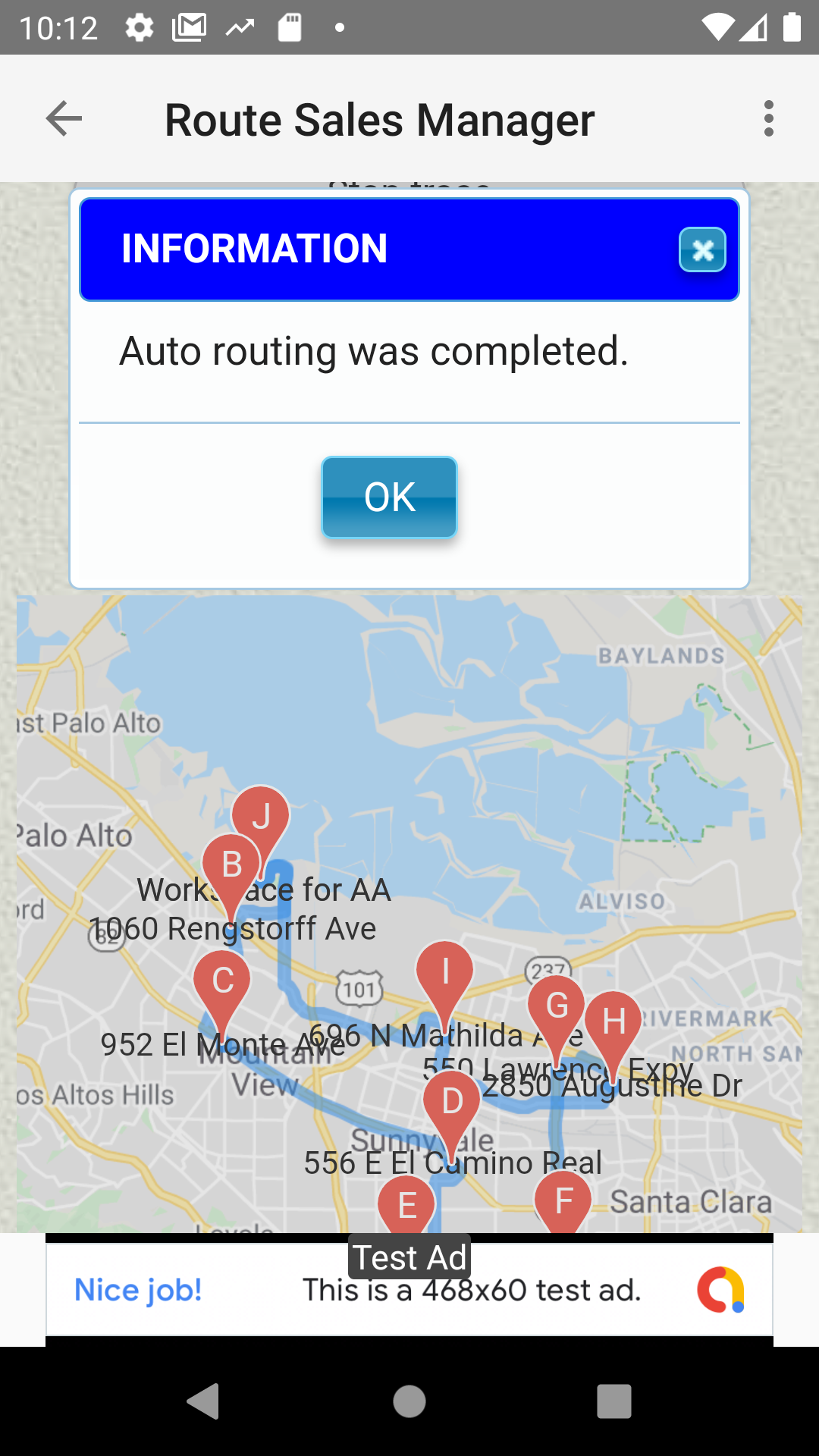Confirm auto routing with OK
This screenshot has width=819, height=1456.
(389, 497)
